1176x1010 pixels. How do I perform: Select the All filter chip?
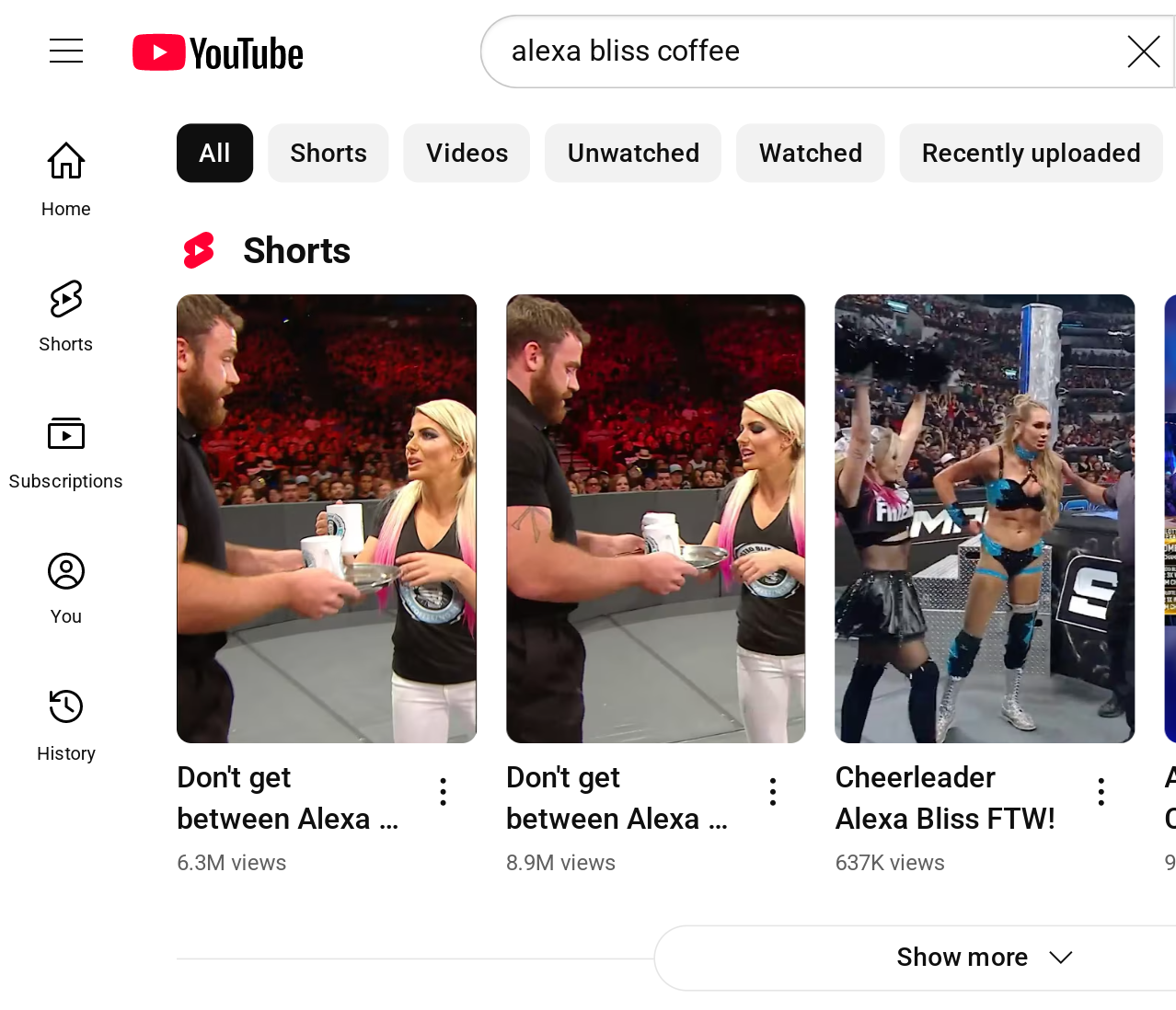pyautogui.click(x=214, y=153)
